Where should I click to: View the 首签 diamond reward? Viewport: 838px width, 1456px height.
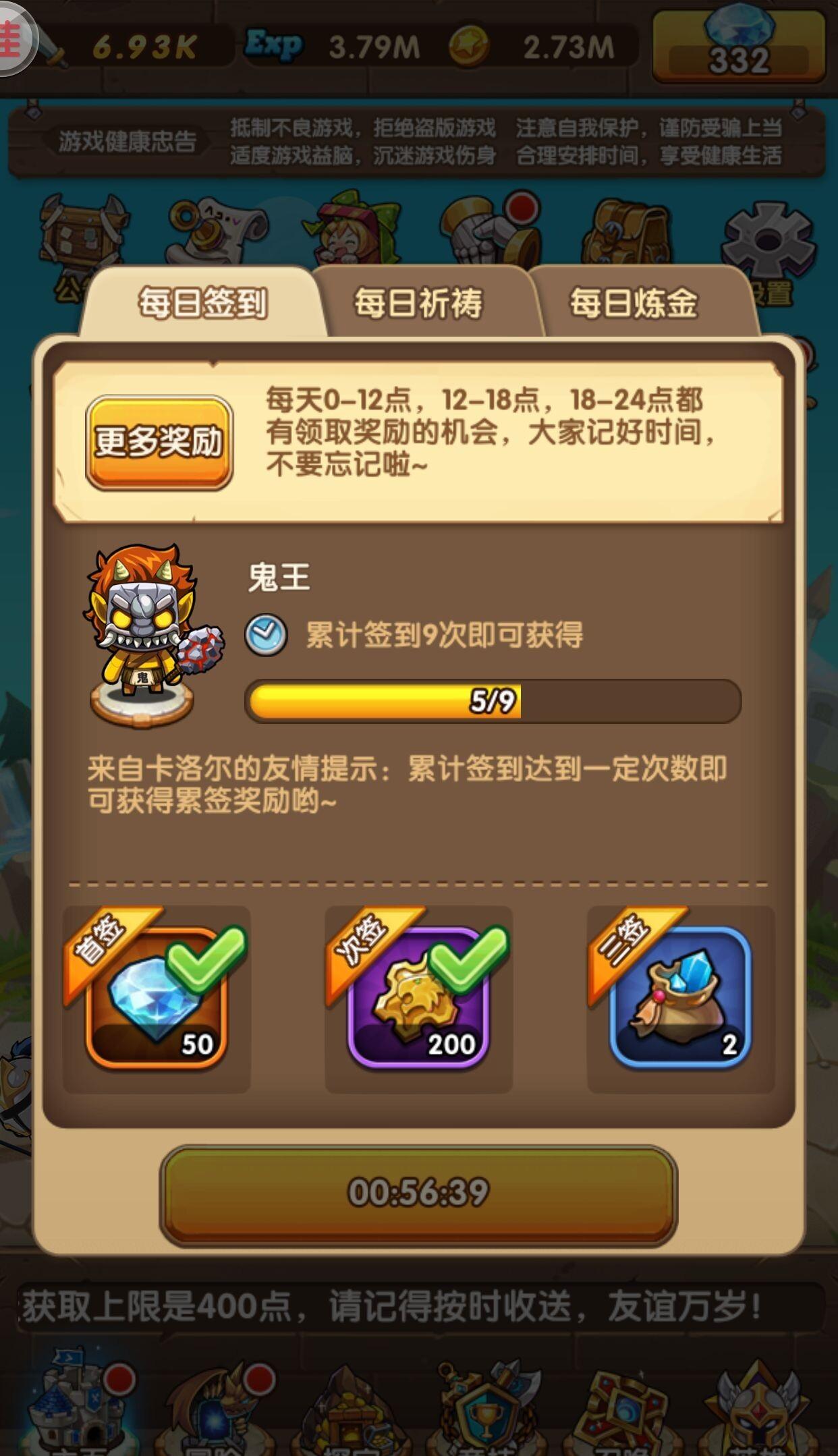(x=157, y=999)
